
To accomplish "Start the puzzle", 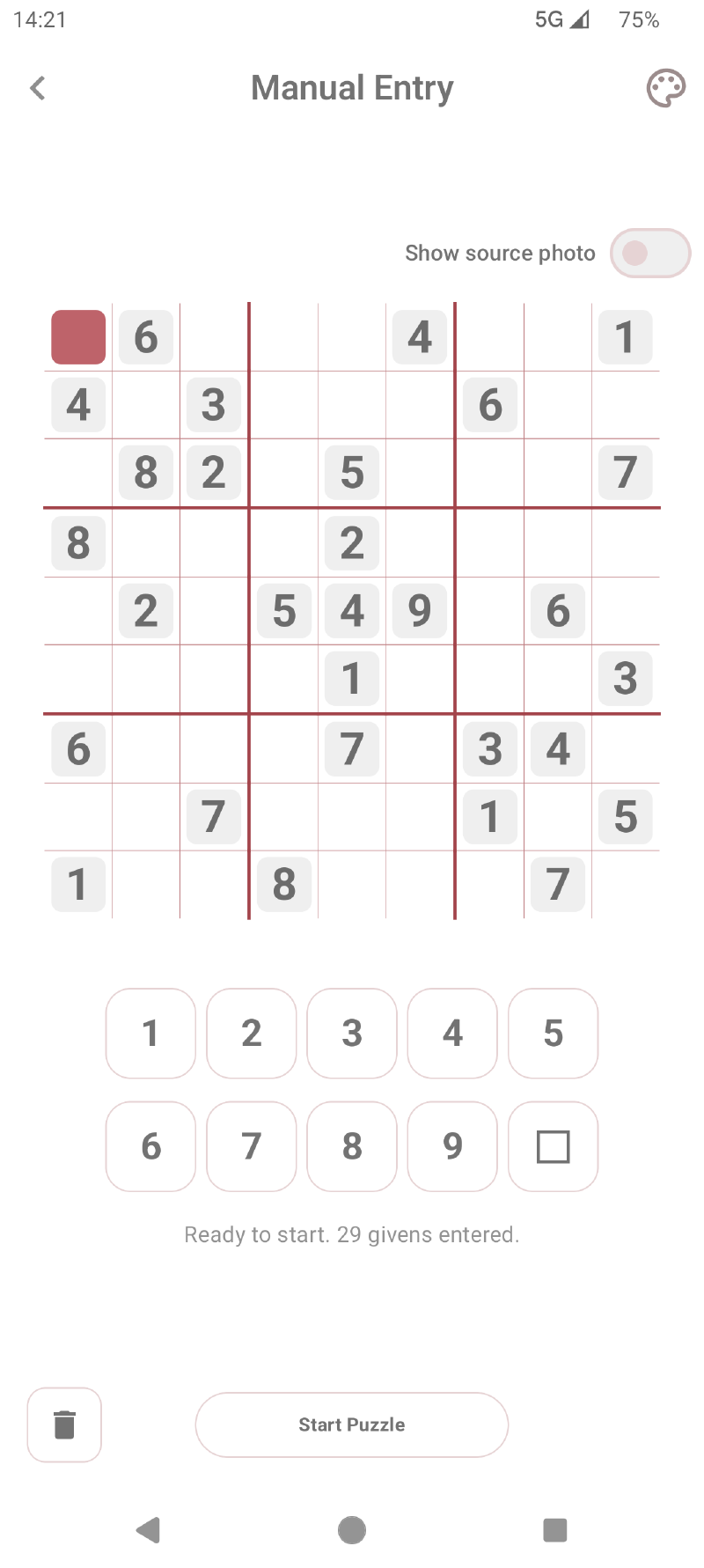I will [352, 1424].
